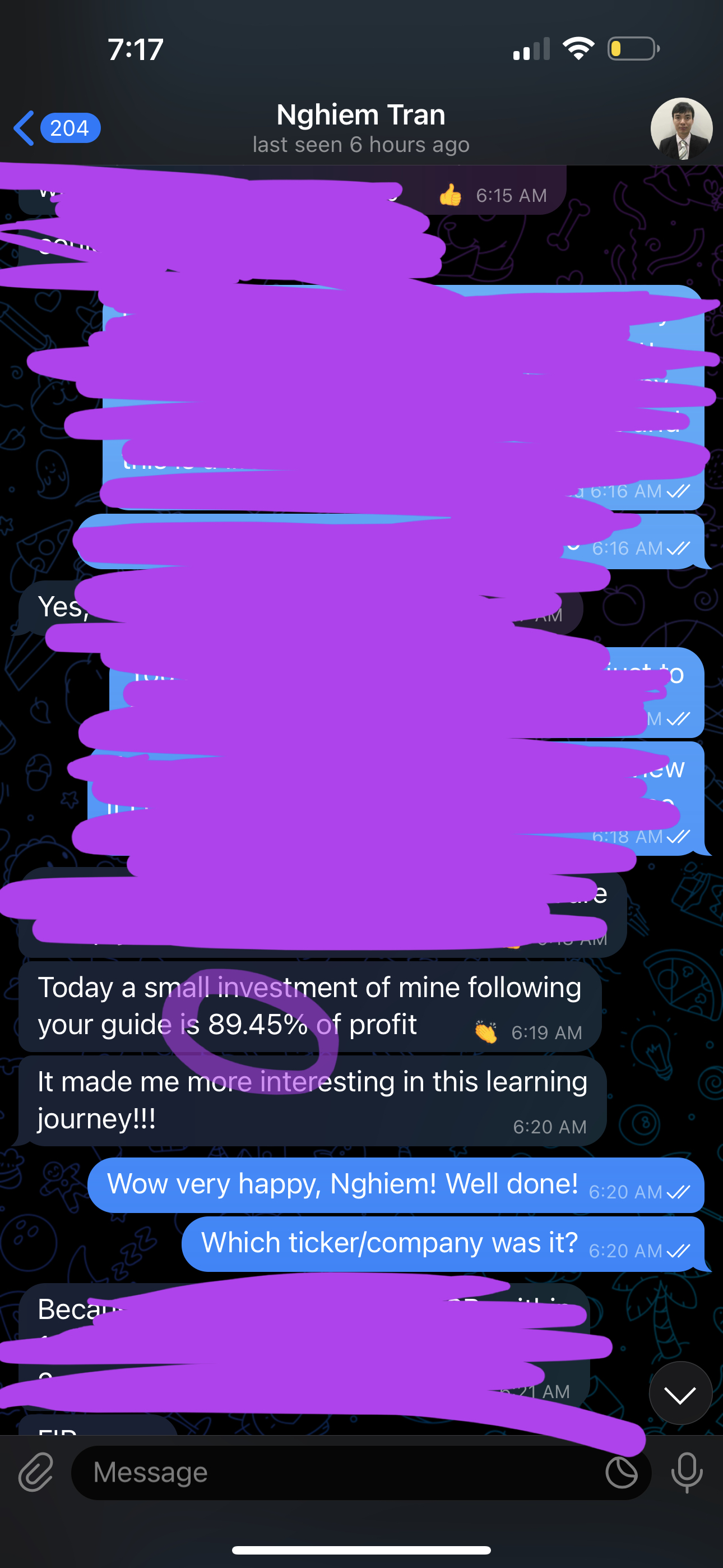Open the Nghiem Tran chat info header

click(x=361, y=128)
